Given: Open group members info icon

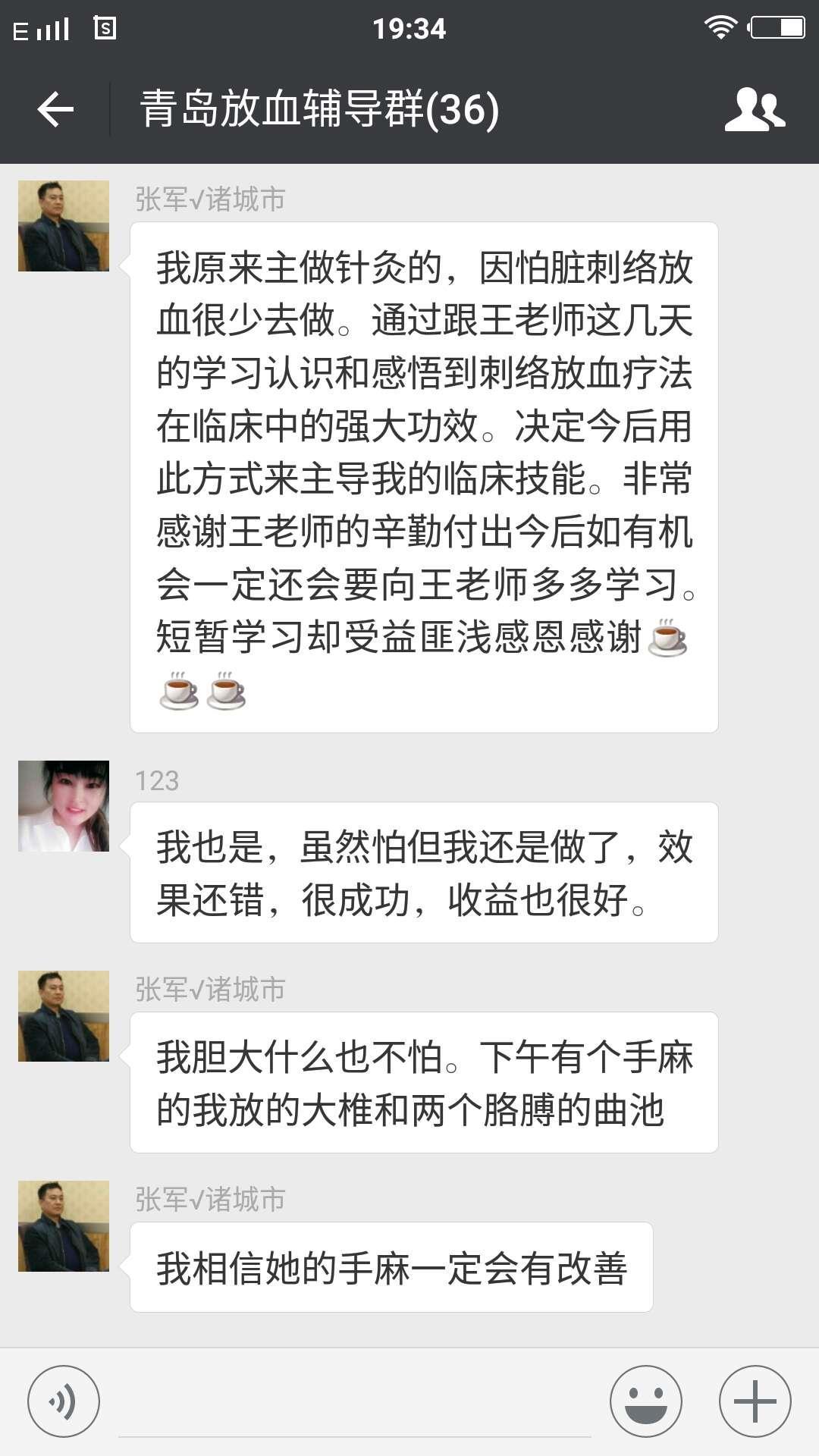Looking at the screenshot, I should [x=755, y=110].
